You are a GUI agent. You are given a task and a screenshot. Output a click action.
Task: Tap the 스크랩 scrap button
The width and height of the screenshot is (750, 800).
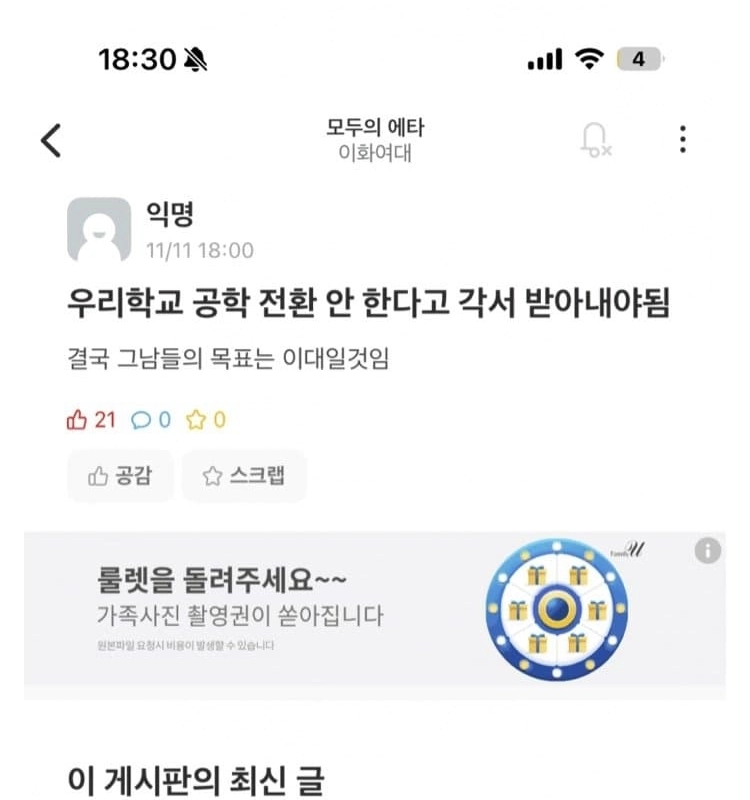(x=244, y=476)
